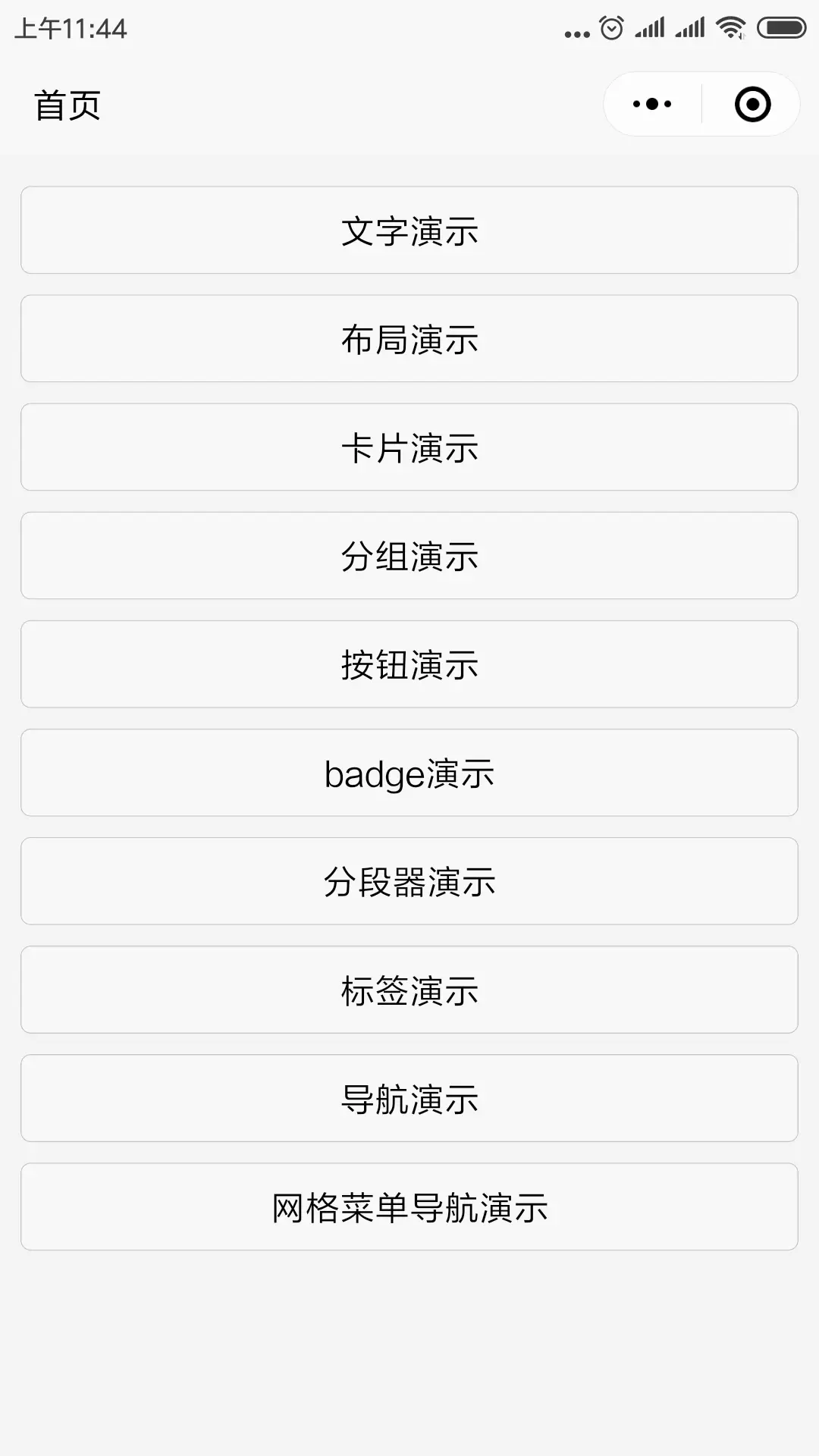
Task: Open 文字演示 button
Action: pos(409,230)
